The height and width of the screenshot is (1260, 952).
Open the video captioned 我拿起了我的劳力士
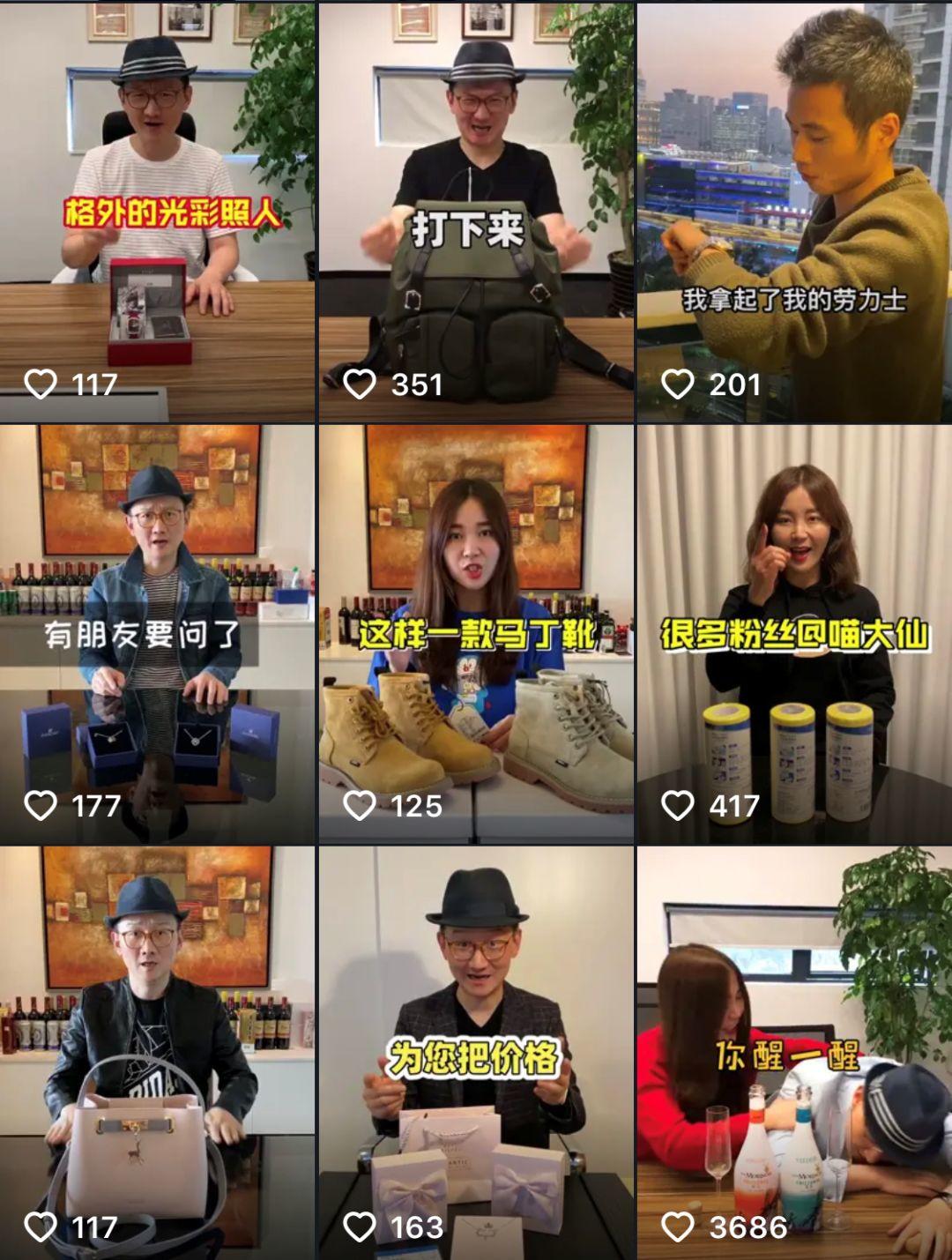[x=794, y=212]
